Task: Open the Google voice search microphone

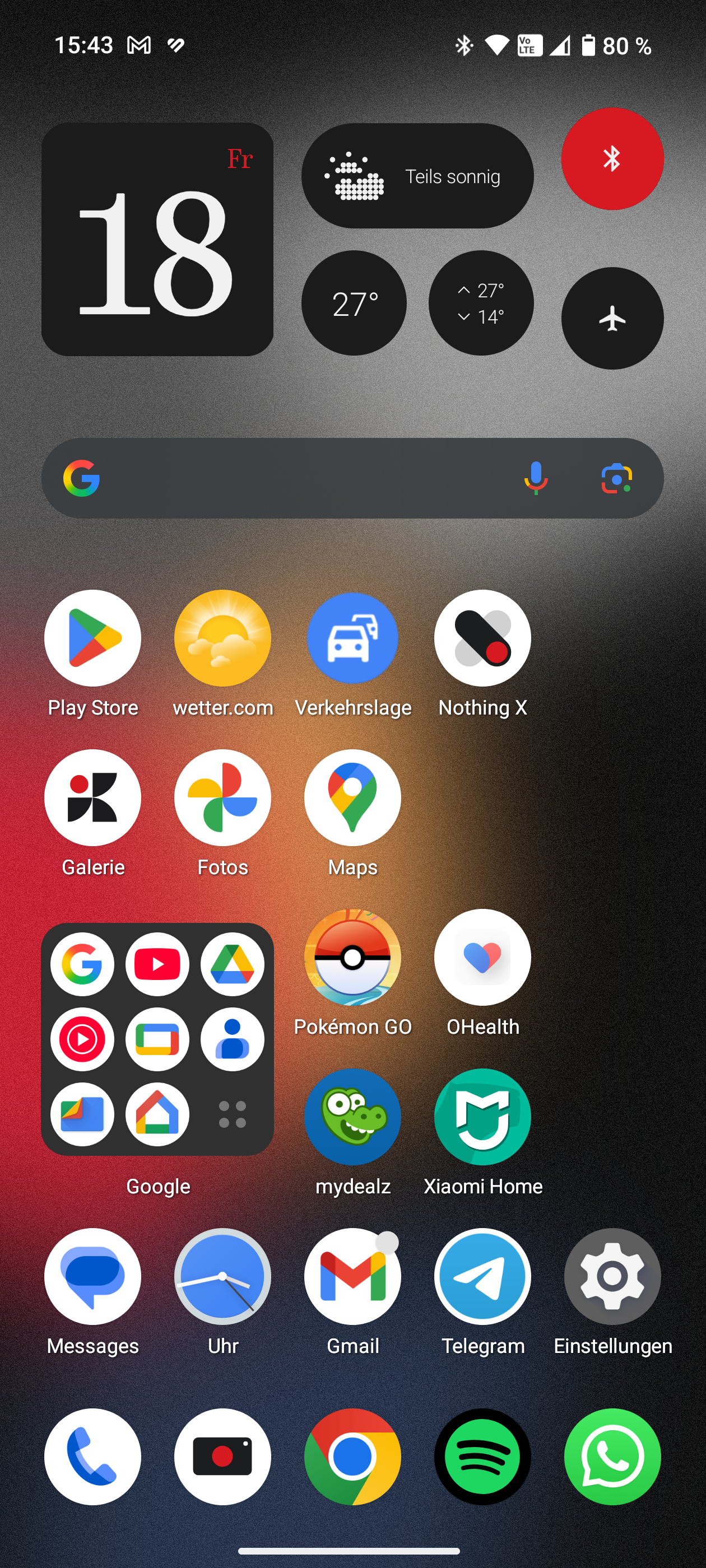Action: [x=536, y=478]
